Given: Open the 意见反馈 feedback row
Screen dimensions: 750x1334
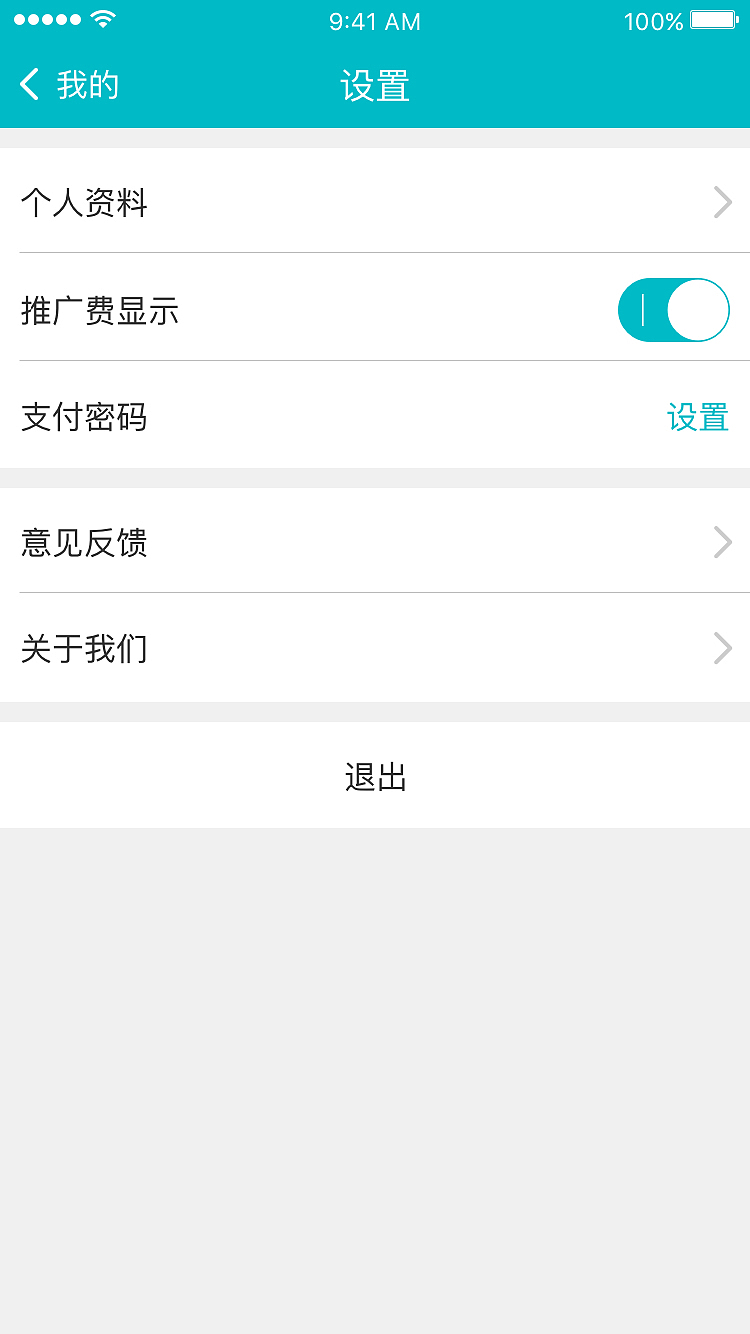Looking at the screenshot, I should coord(375,543).
